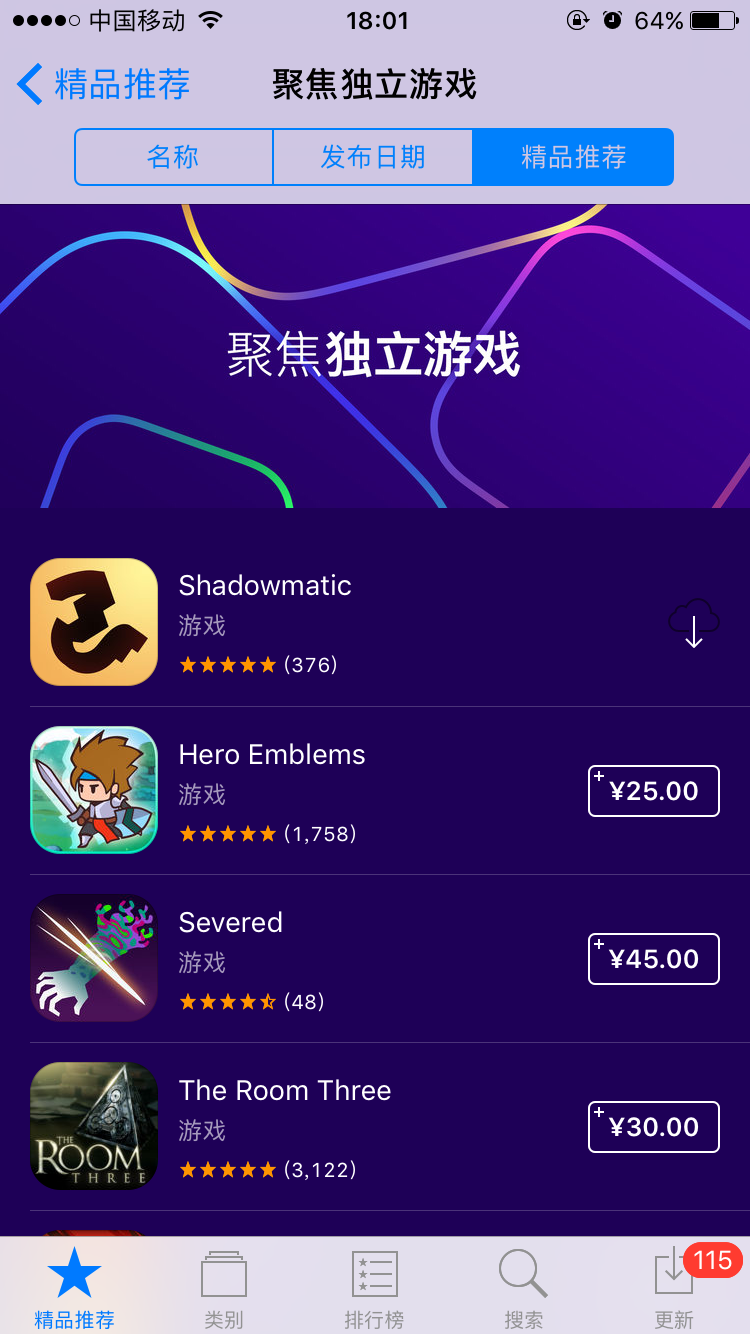Sort by 名称 segment

173,157
